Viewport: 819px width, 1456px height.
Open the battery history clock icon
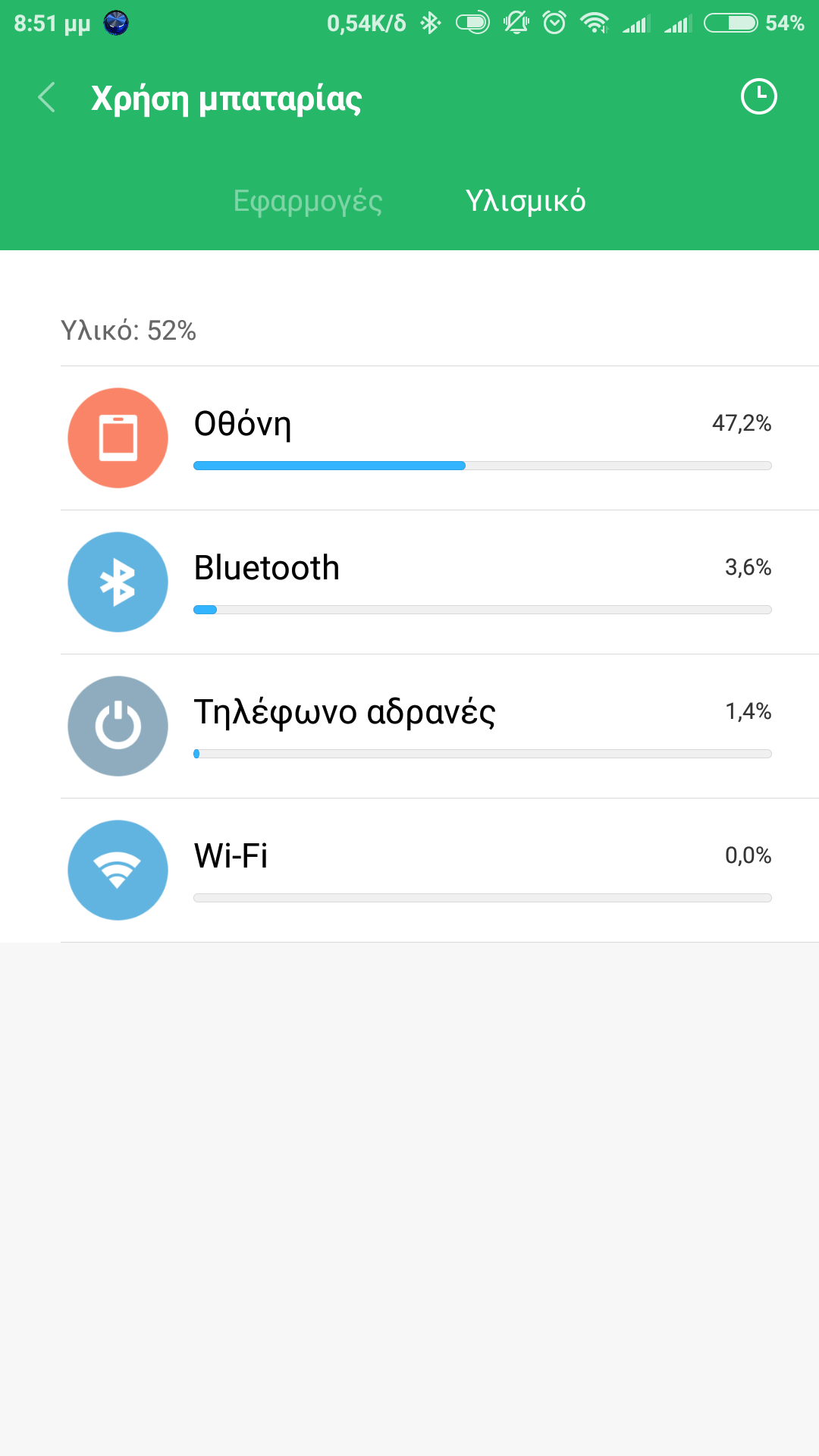pos(758,97)
